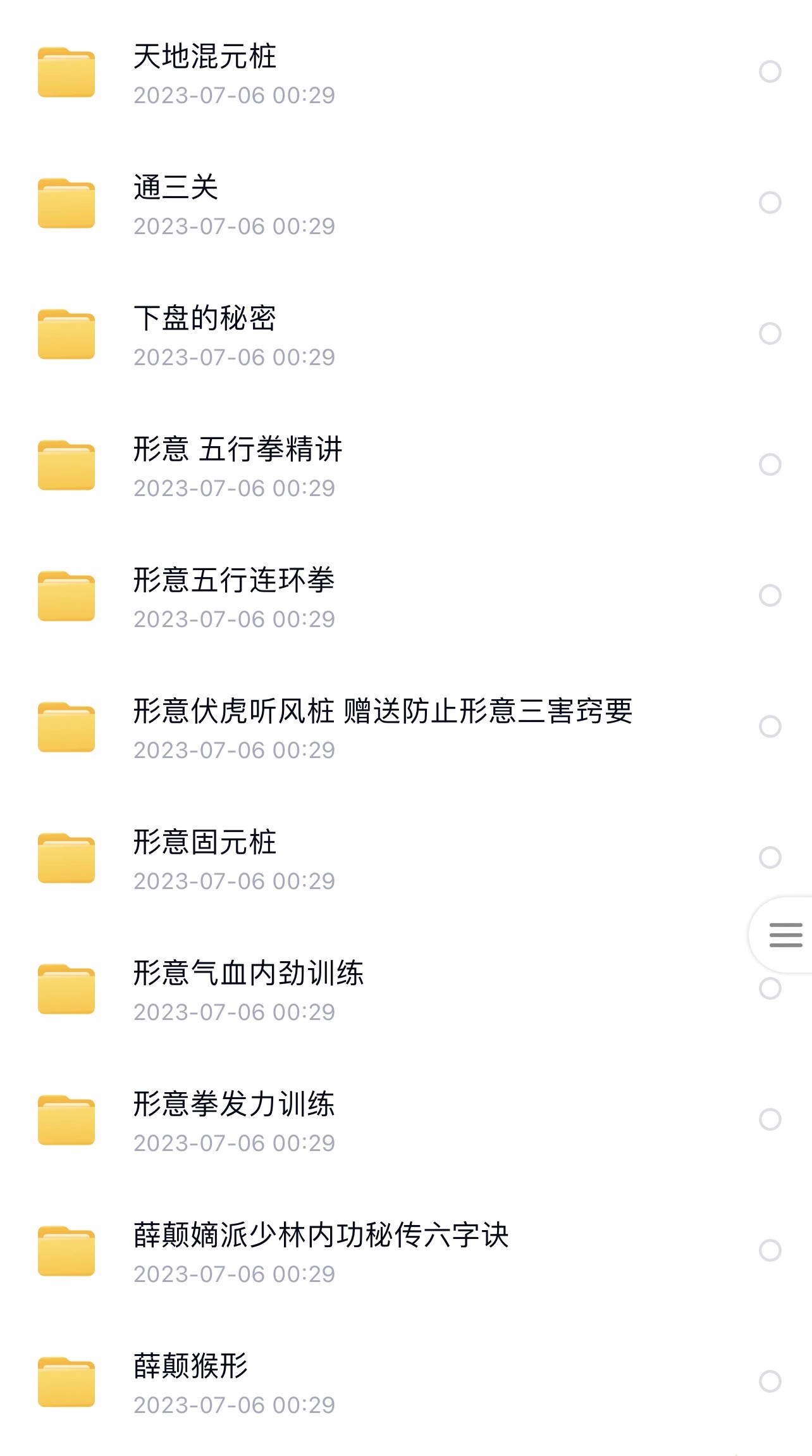
Task: Select the circle next to 通三关
Action: 770,202
